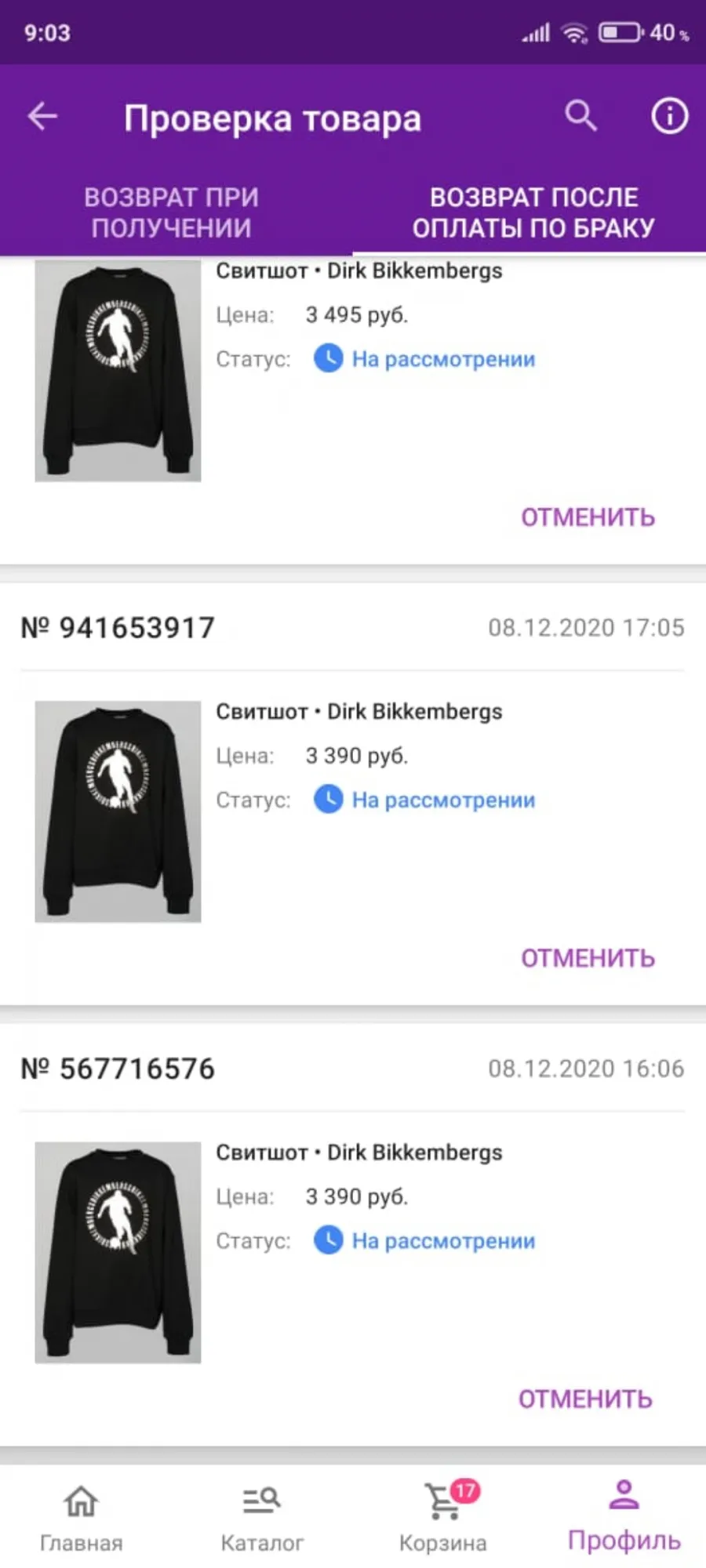Open sweatshirt image in order № 941653917
The image size is (706, 1568).
pos(118,811)
